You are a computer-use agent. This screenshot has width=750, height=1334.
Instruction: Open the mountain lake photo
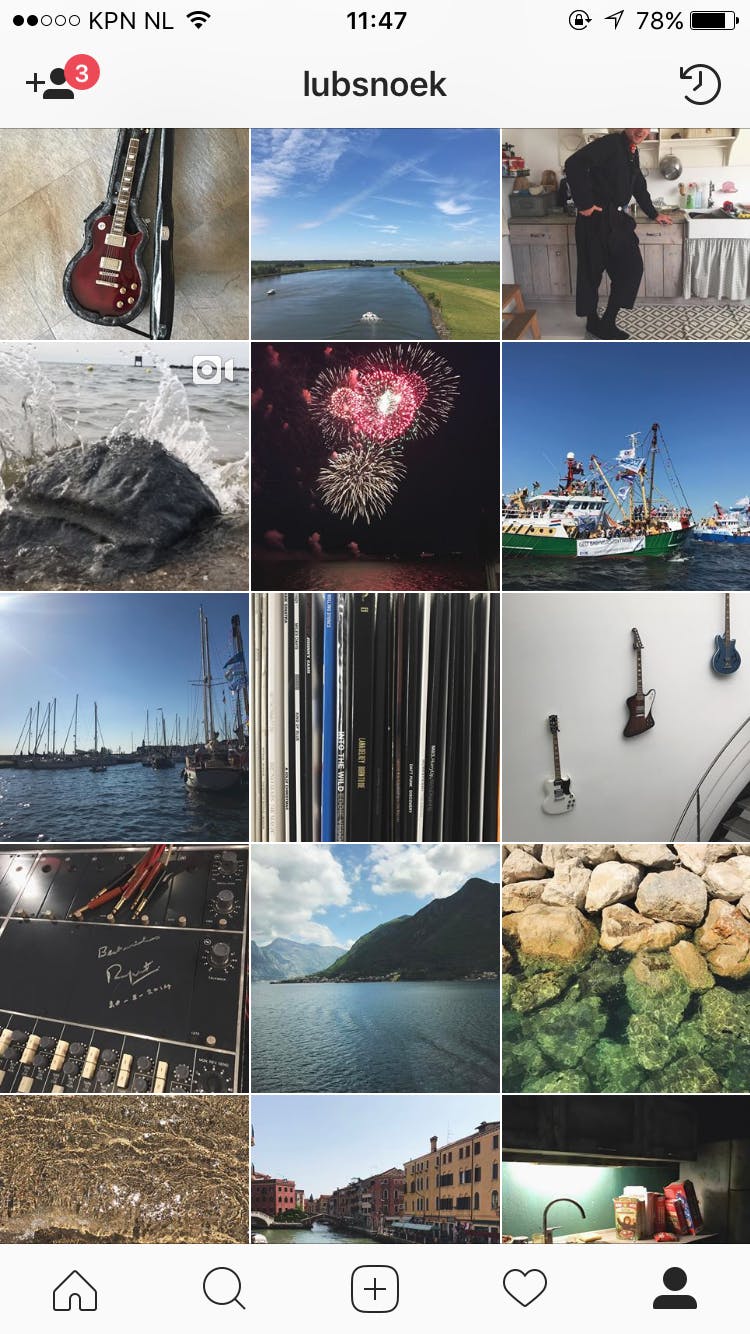(x=375, y=968)
